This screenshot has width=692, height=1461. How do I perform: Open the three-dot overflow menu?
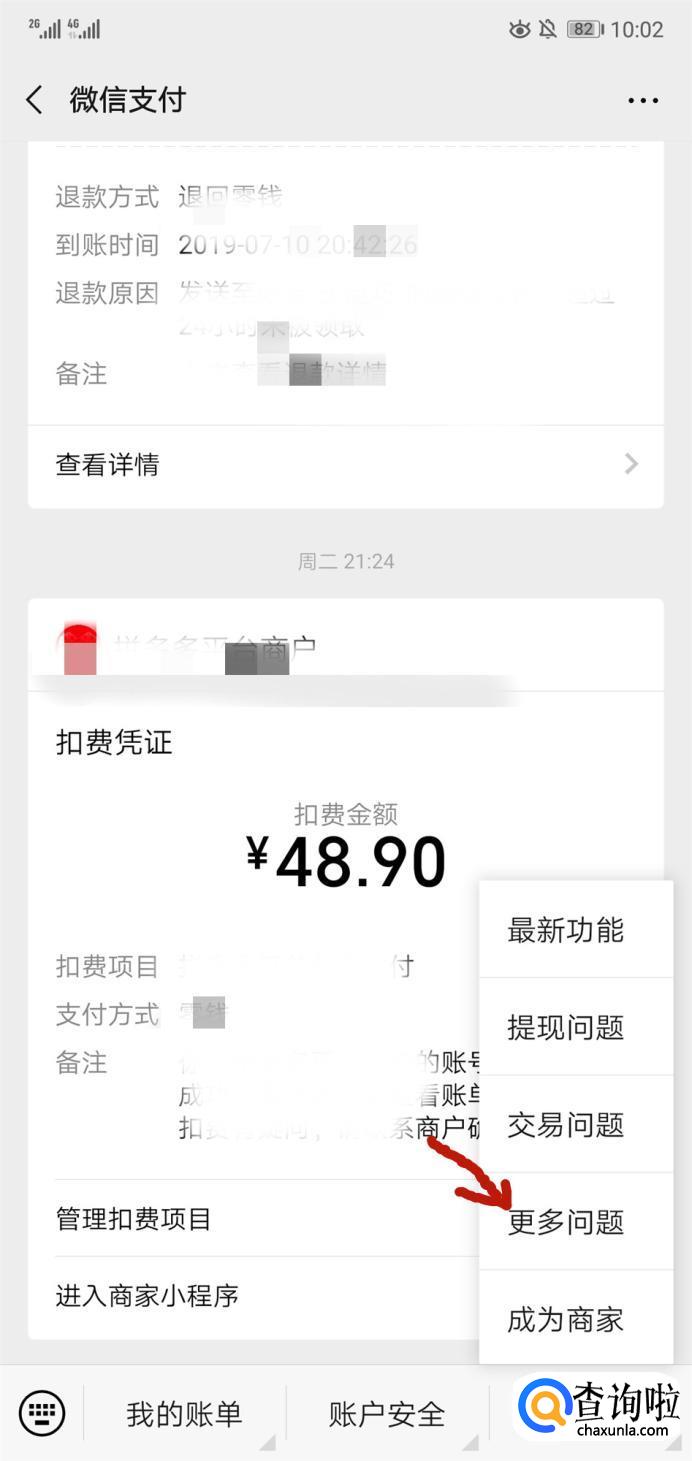[x=643, y=100]
